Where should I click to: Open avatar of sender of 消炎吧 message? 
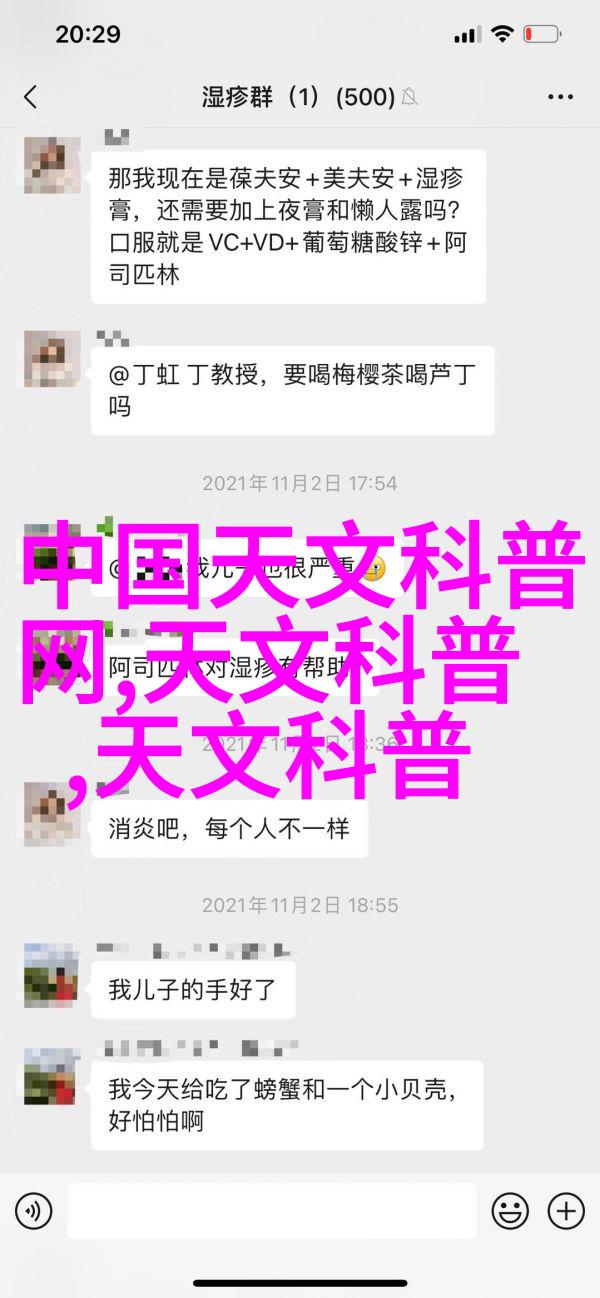click(x=52, y=813)
